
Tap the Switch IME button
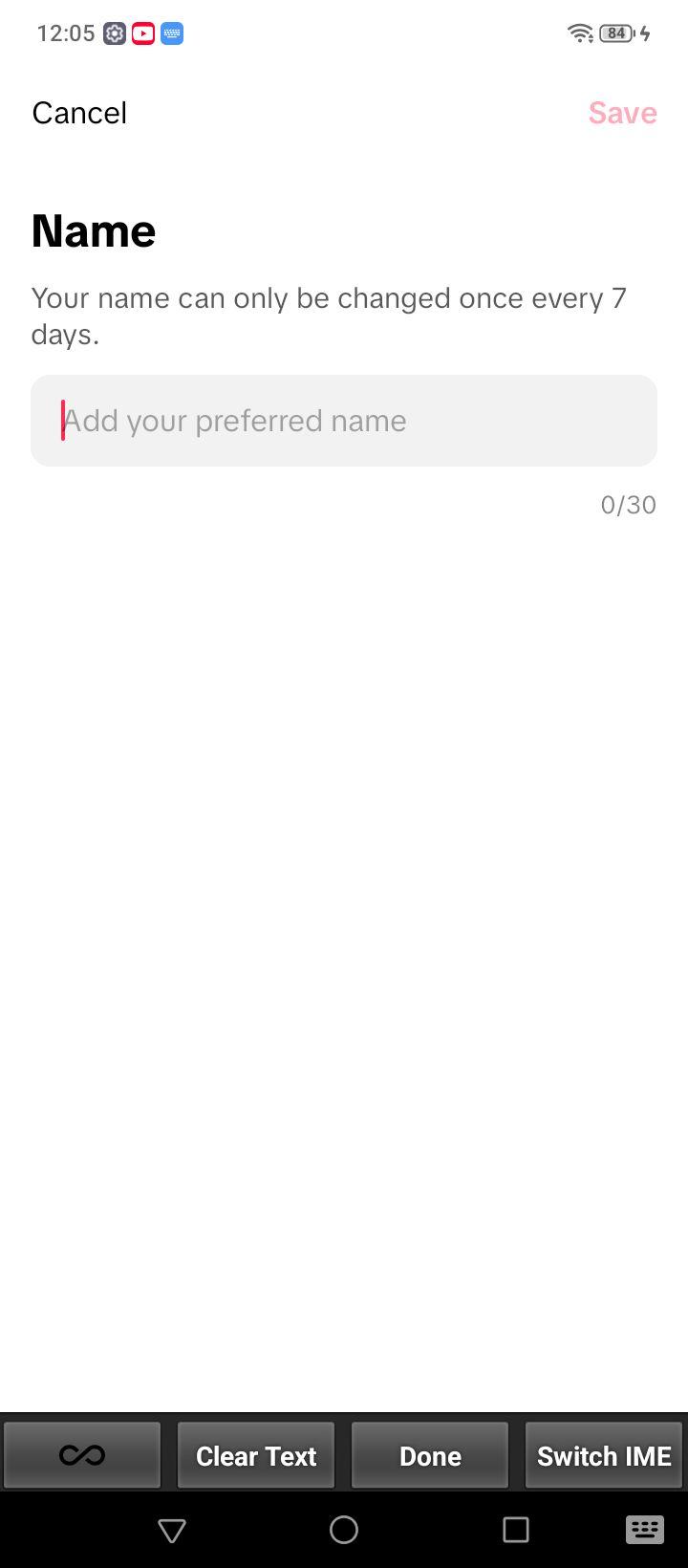point(604,1455)
